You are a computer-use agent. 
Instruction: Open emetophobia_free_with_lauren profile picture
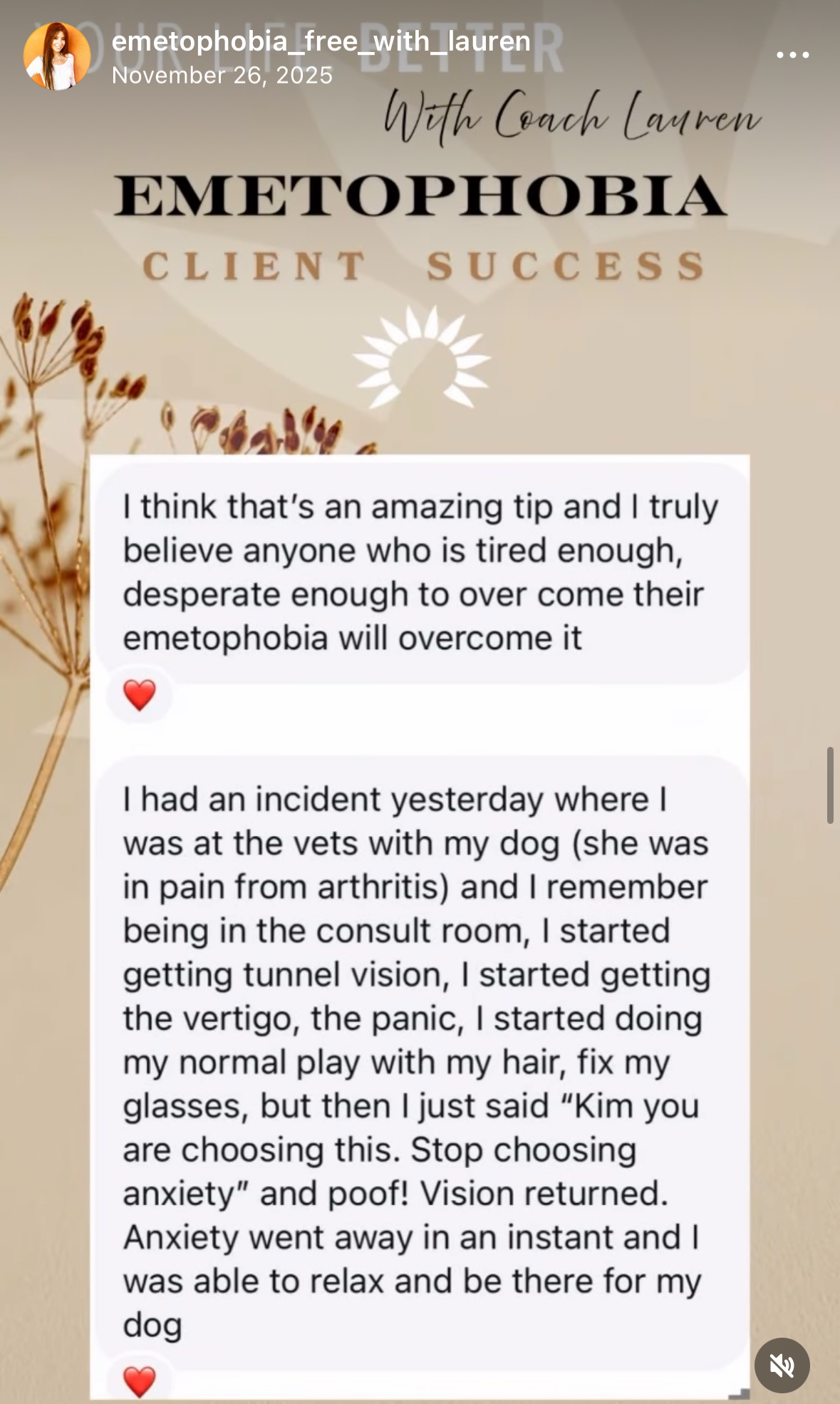coord(57,56)
